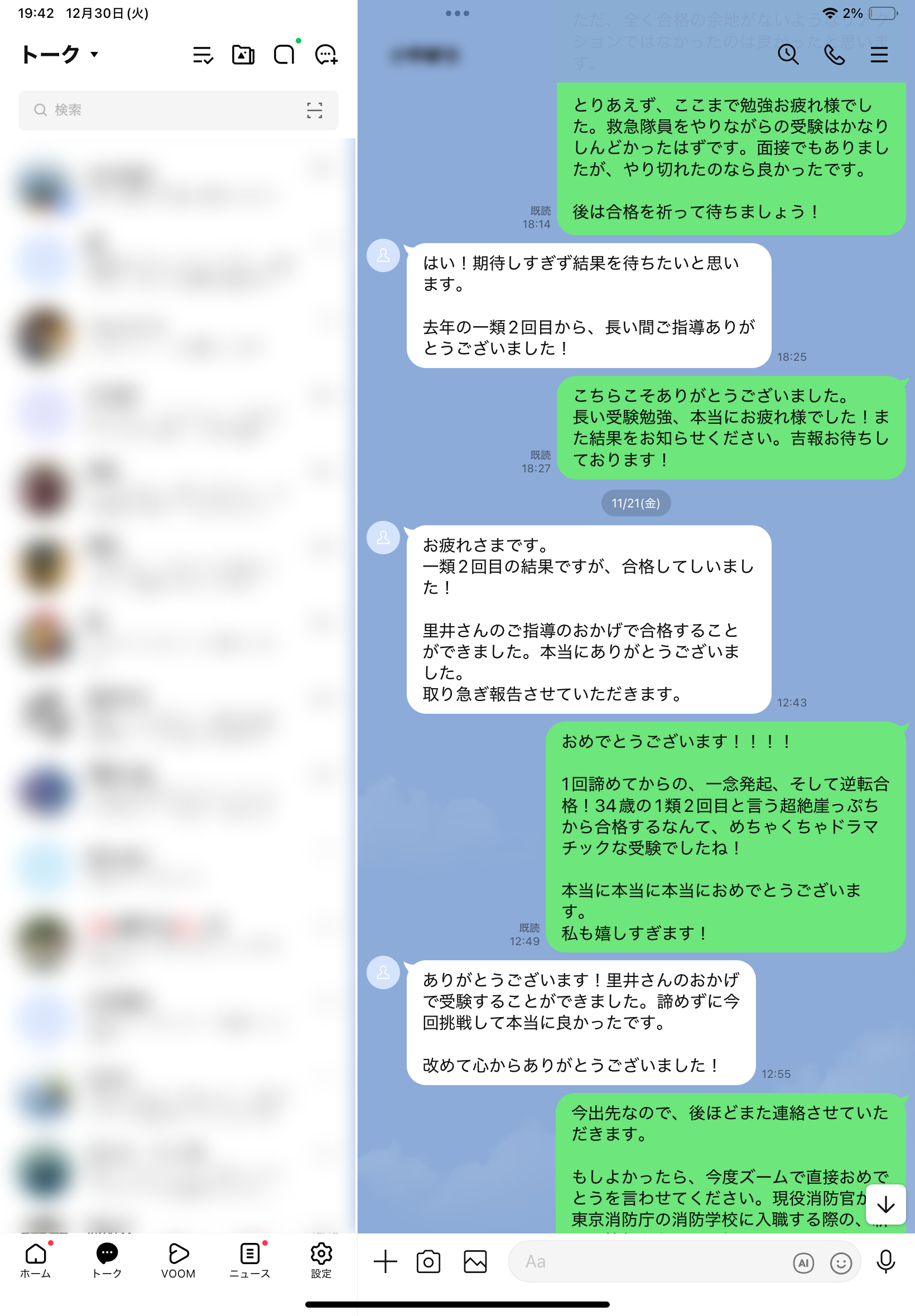
Task: Open the photo gallery picker
Action: pos(475,1261)
